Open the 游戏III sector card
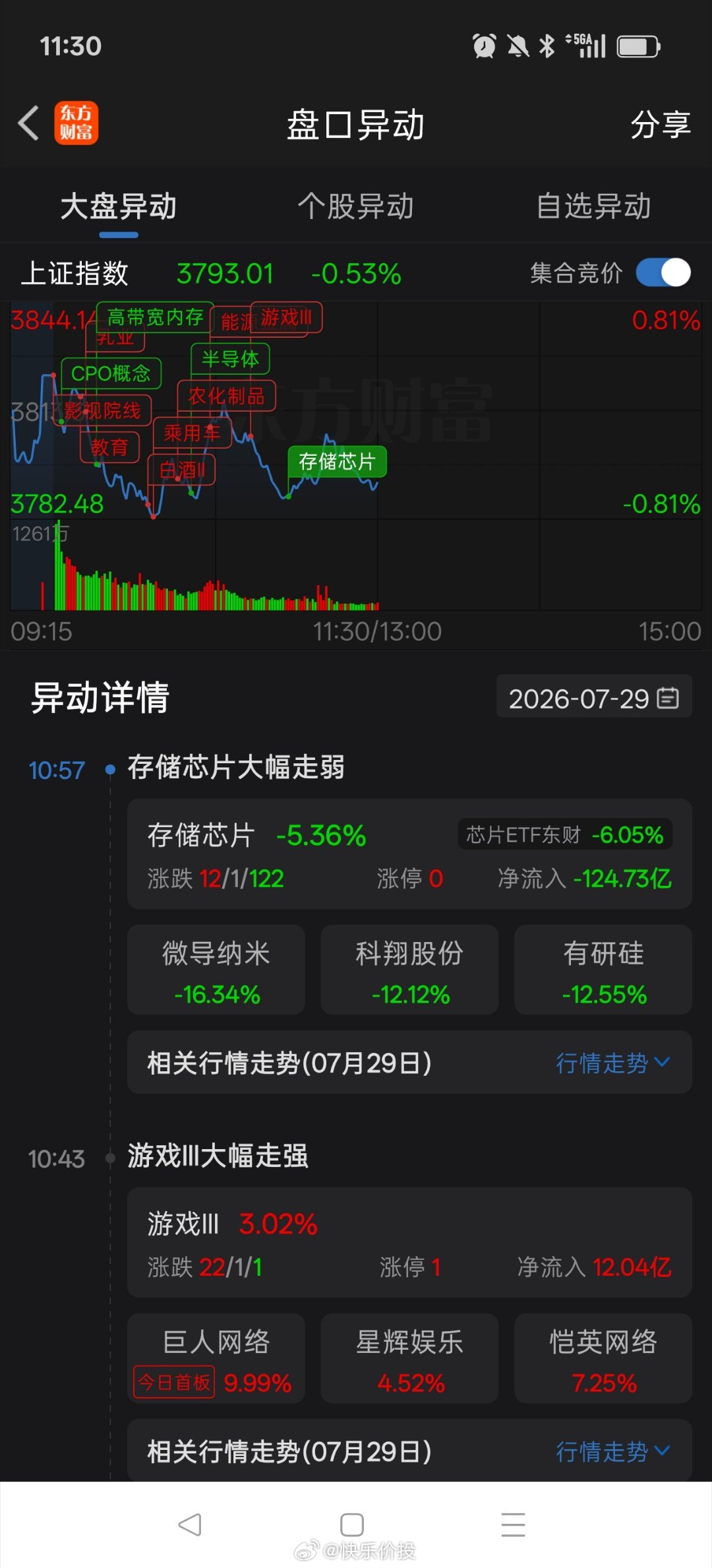 pos(409,1242)
